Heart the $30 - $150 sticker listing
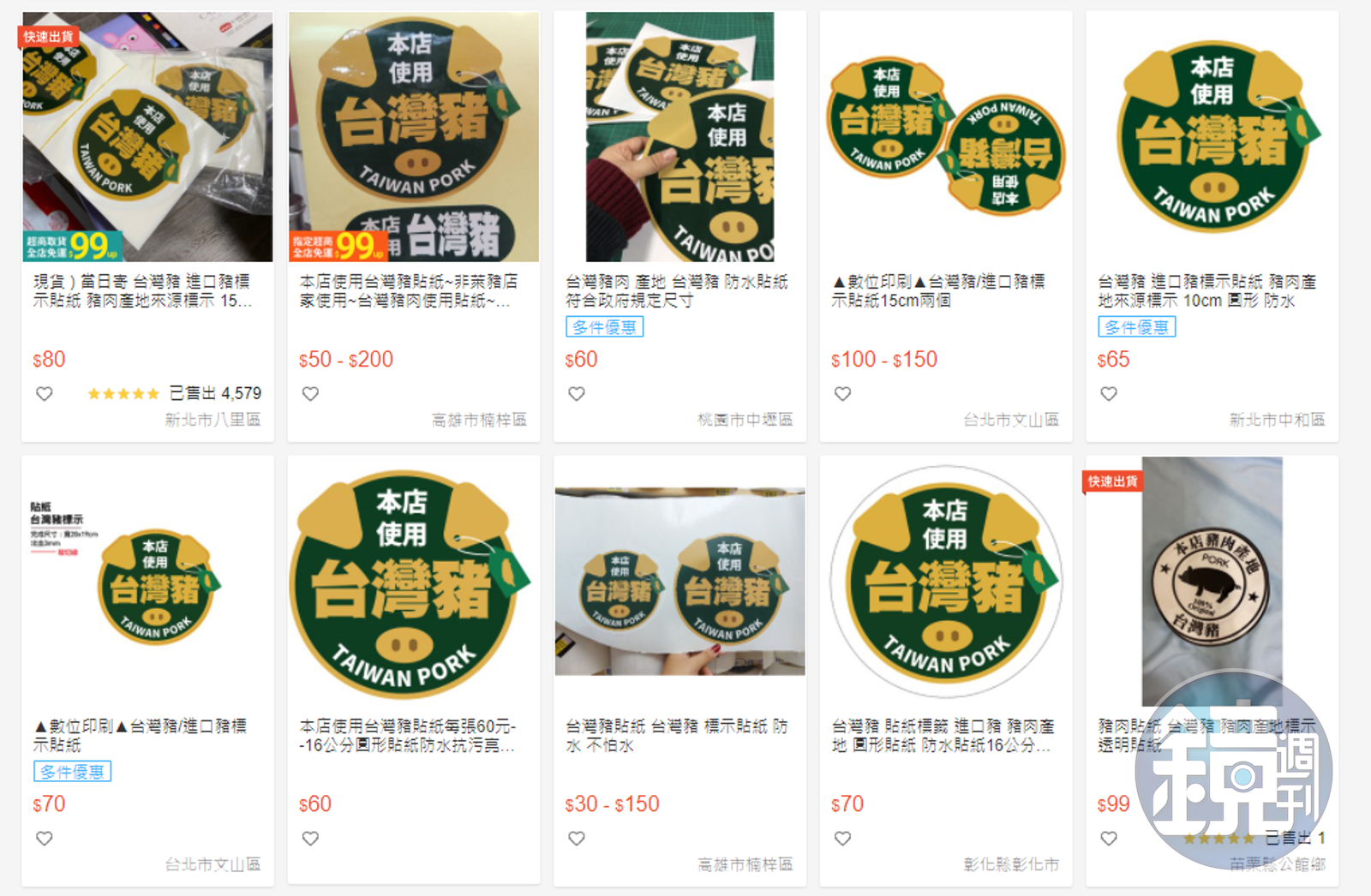 (577, 839)
